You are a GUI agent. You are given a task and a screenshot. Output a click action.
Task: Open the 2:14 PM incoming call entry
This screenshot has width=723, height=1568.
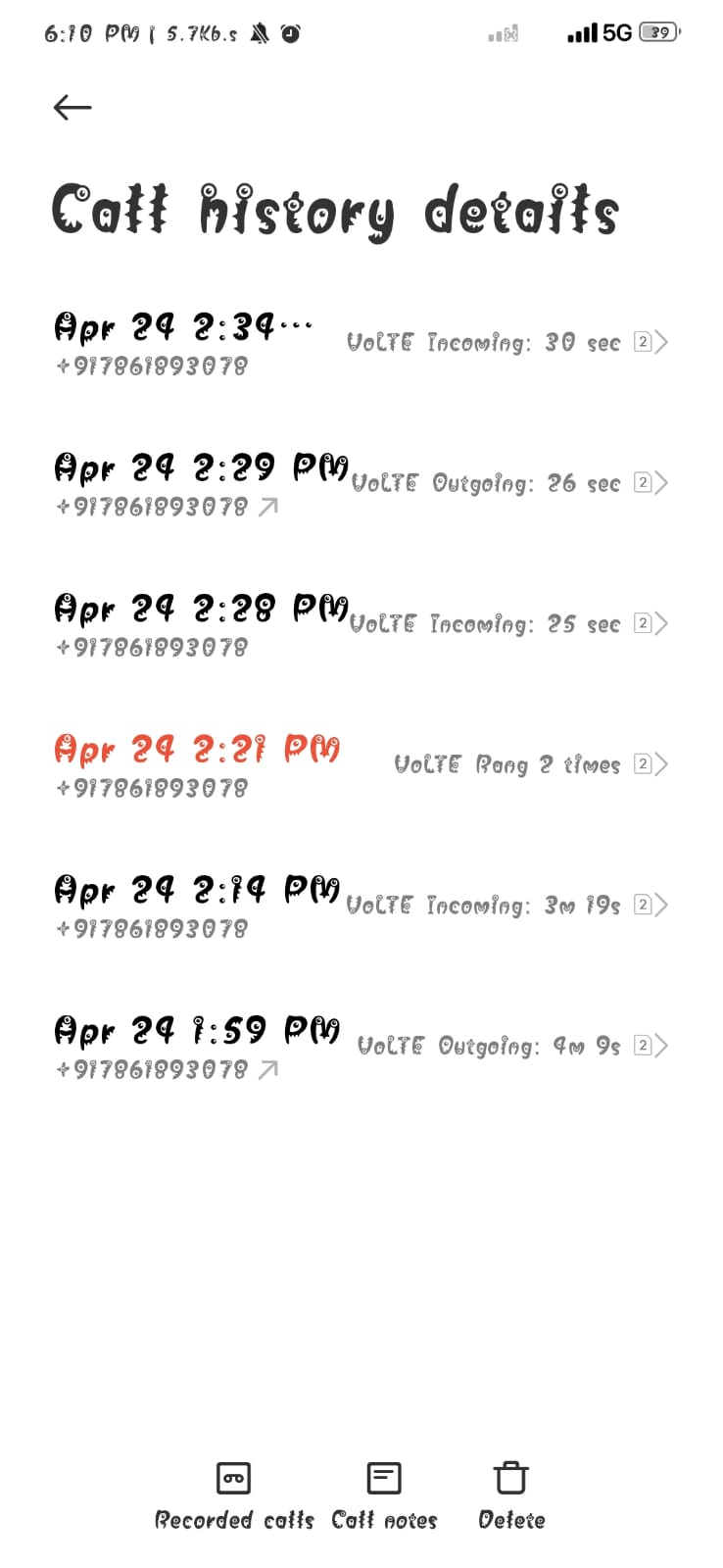click(361, 906)
